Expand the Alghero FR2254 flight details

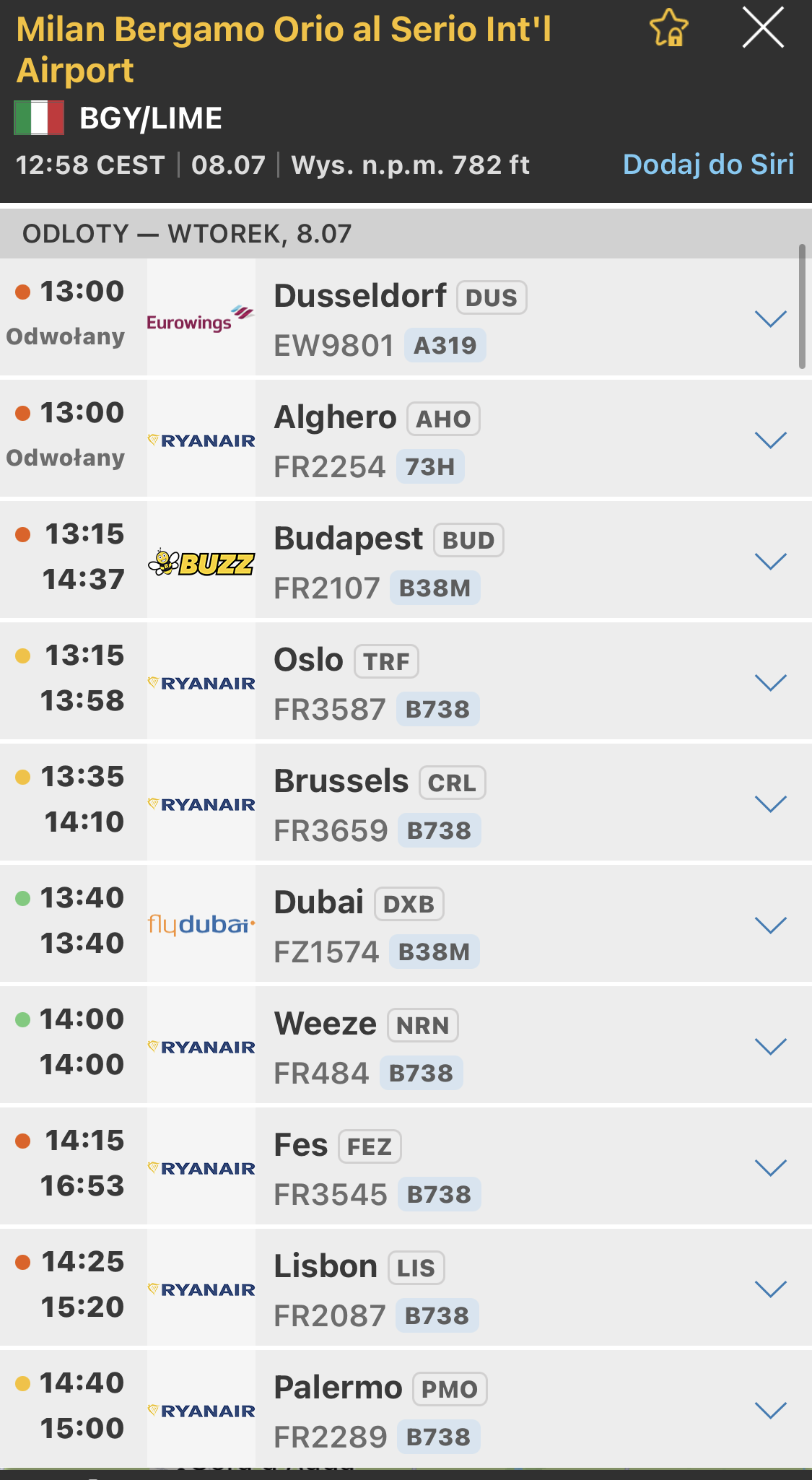point(770,440)
